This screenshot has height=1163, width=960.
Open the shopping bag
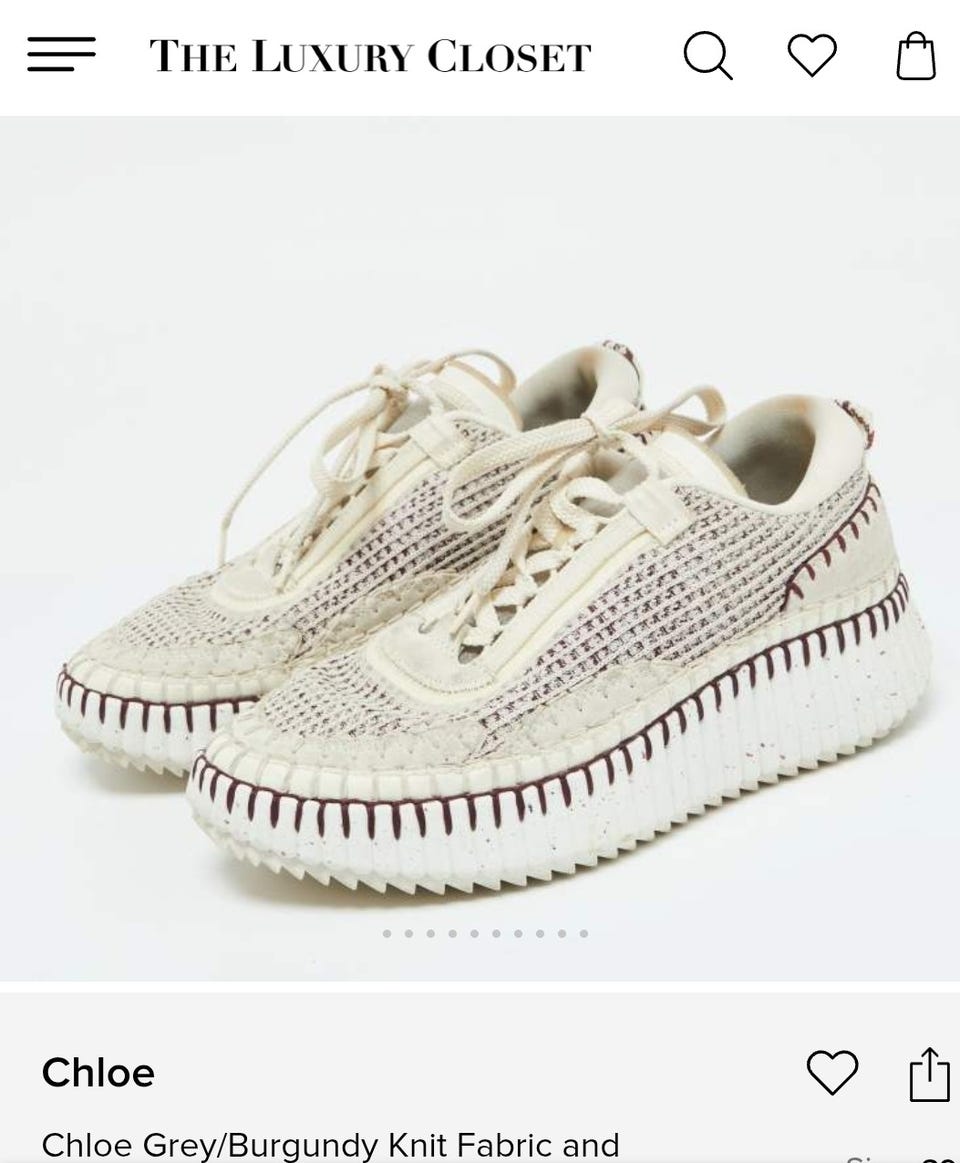click(x=915, y=56)
